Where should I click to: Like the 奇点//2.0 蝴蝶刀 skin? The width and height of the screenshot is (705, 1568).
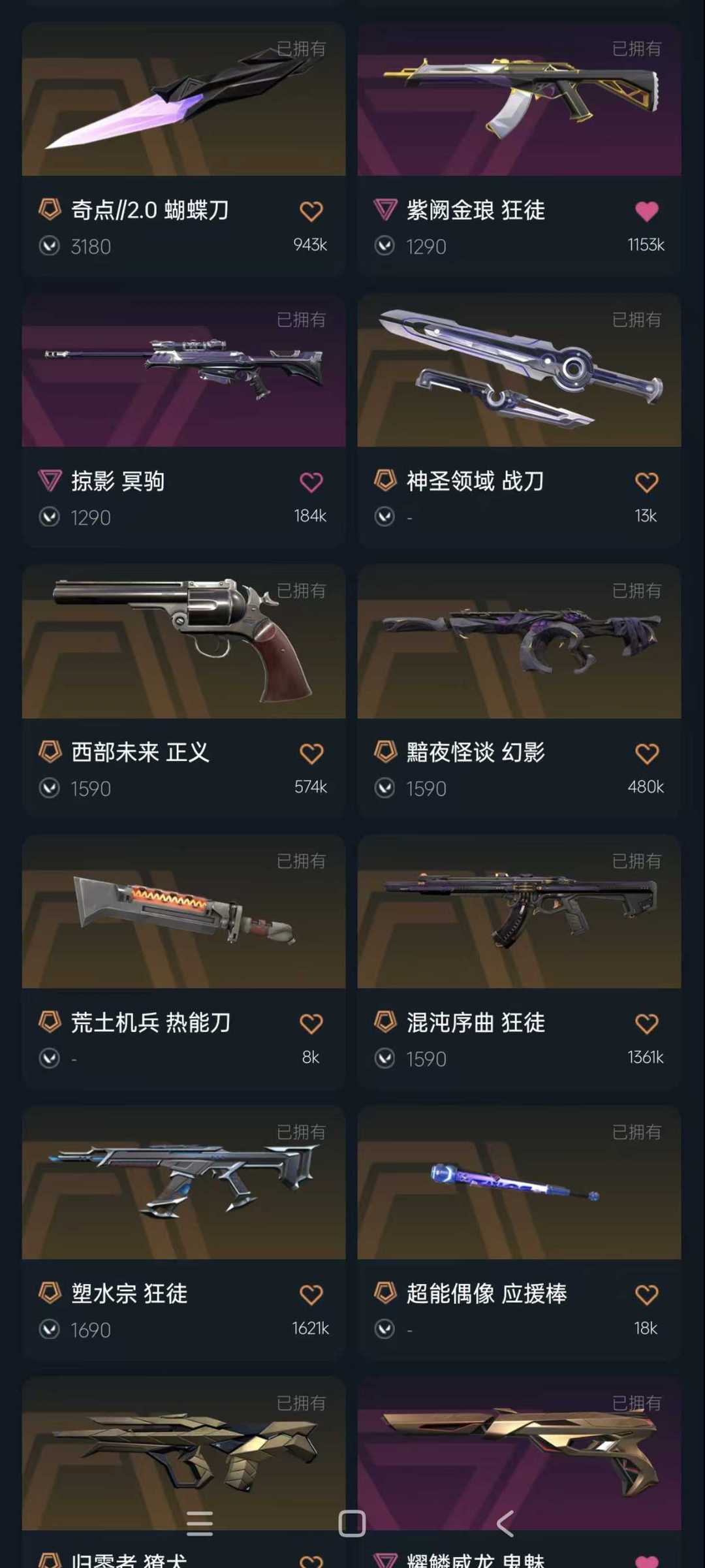point(311,211)
